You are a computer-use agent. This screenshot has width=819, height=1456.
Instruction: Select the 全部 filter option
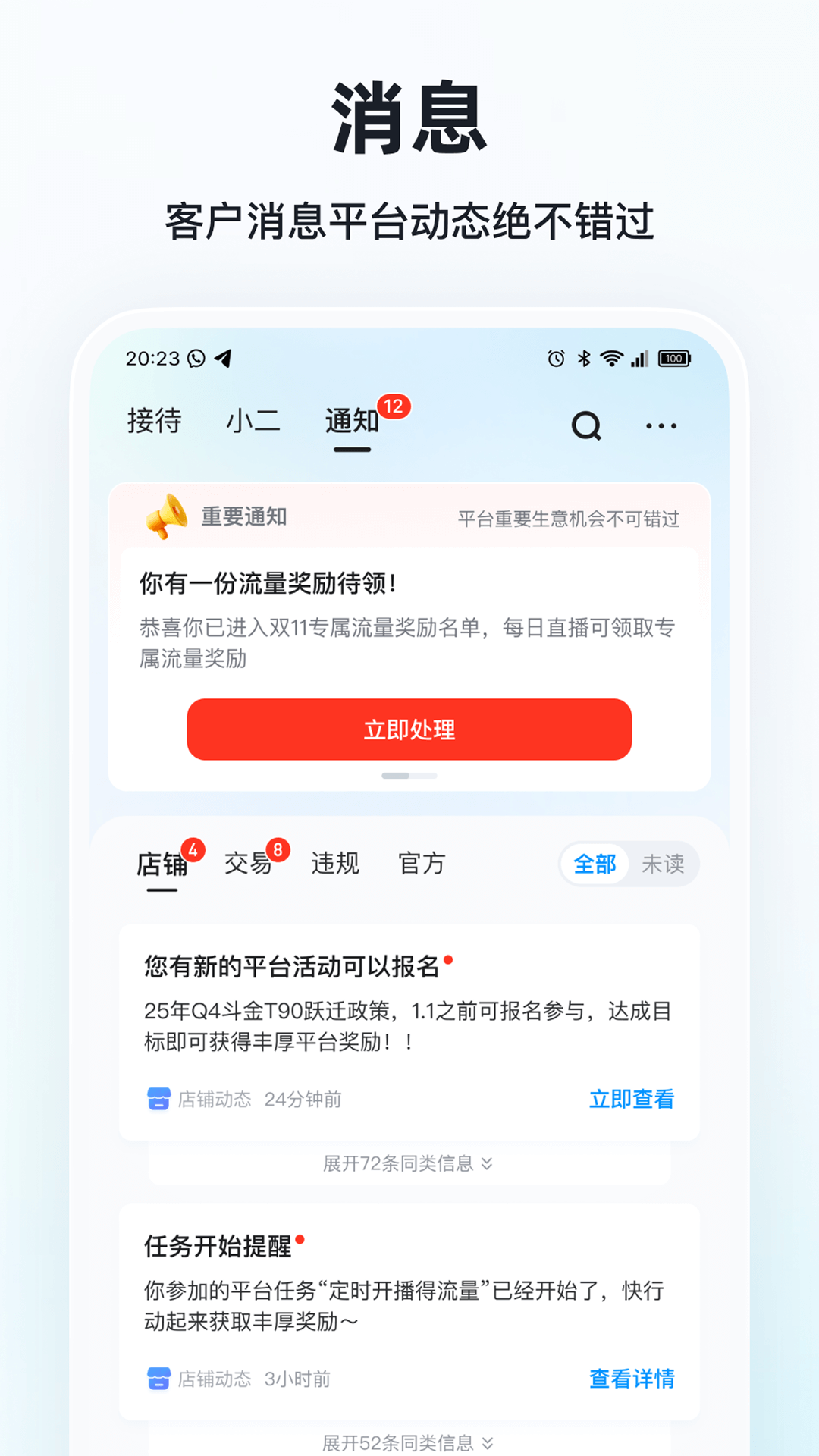click(595, 864)
